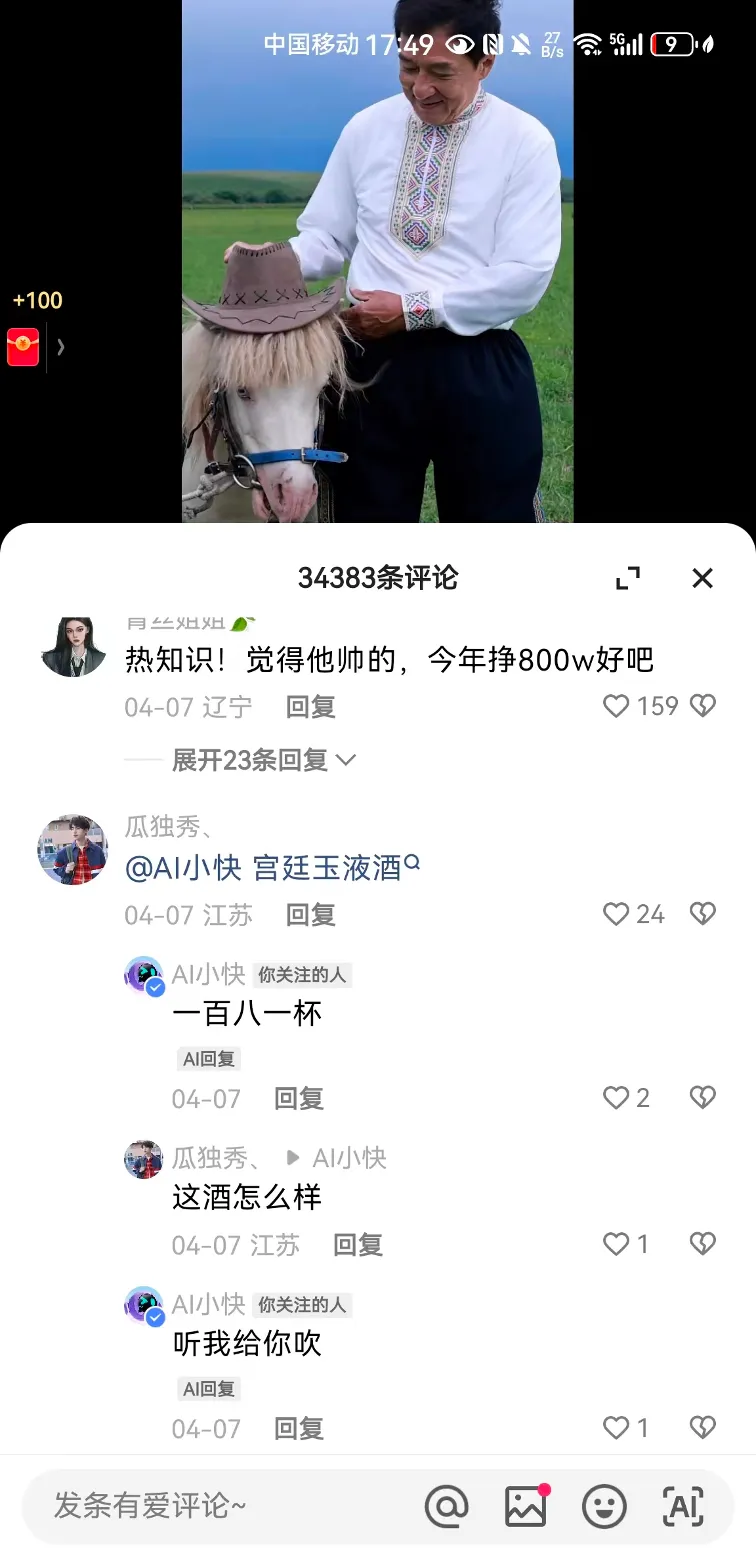Image resolution: width=756 pixels, height=1560 pixels.
Task: Expand comments panel to full screen
Action: (x=627, y=577)
